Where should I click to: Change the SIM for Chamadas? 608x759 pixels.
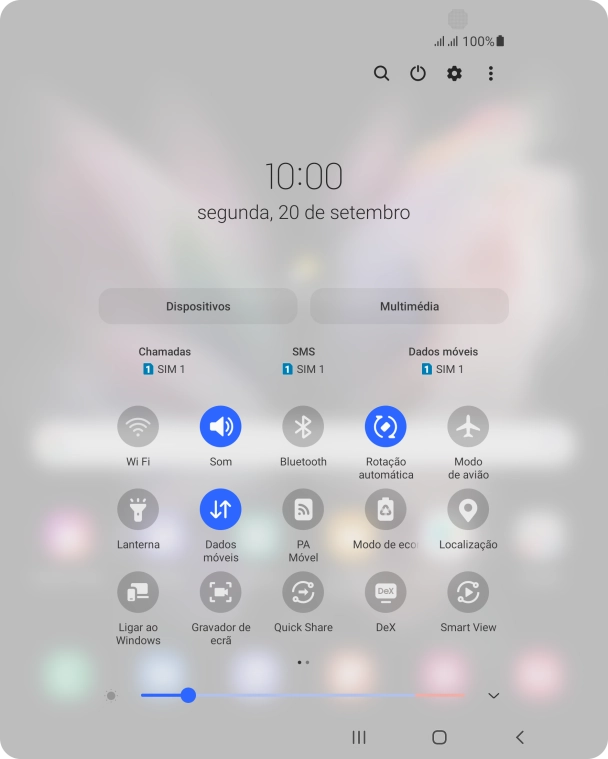pyautogui.click(x=164, y=361)
